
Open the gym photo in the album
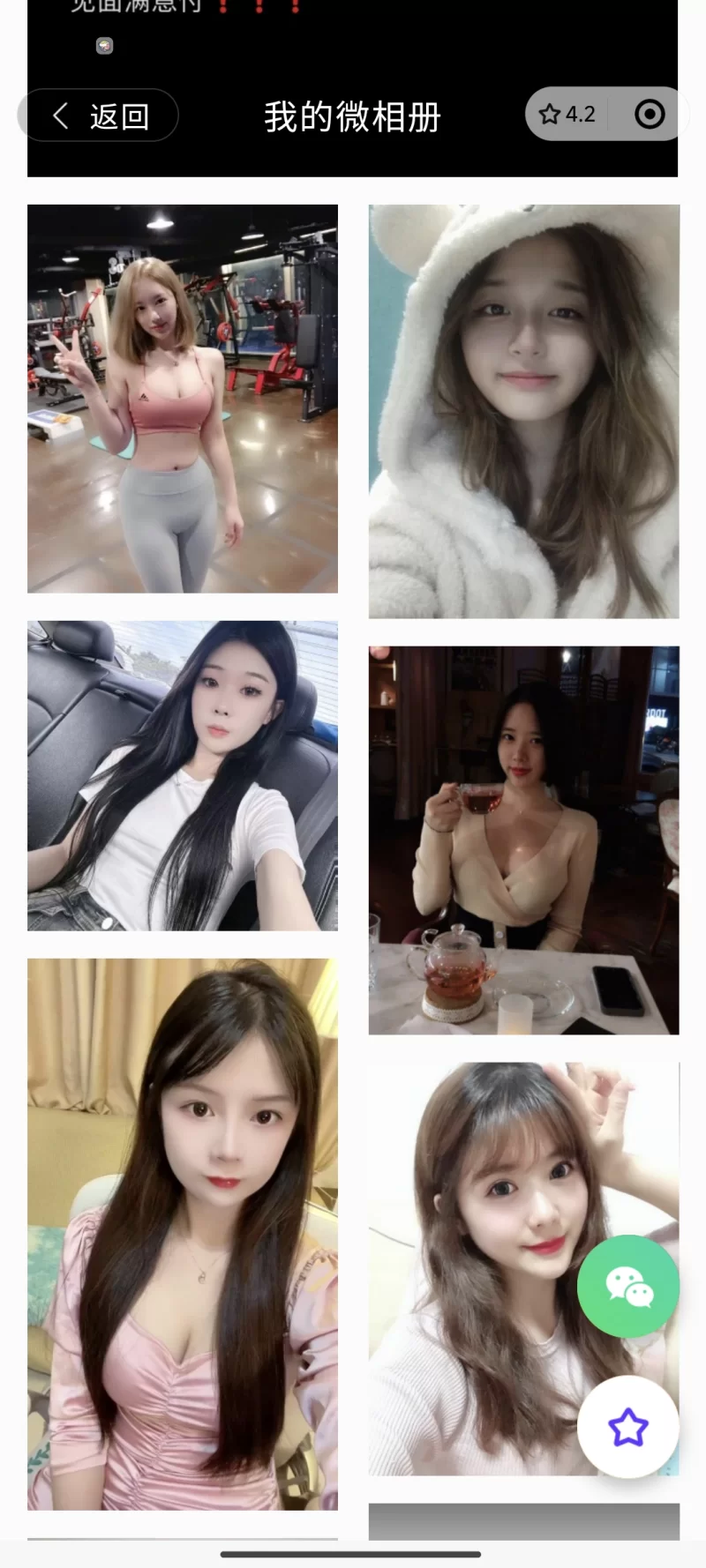point(183,399)
